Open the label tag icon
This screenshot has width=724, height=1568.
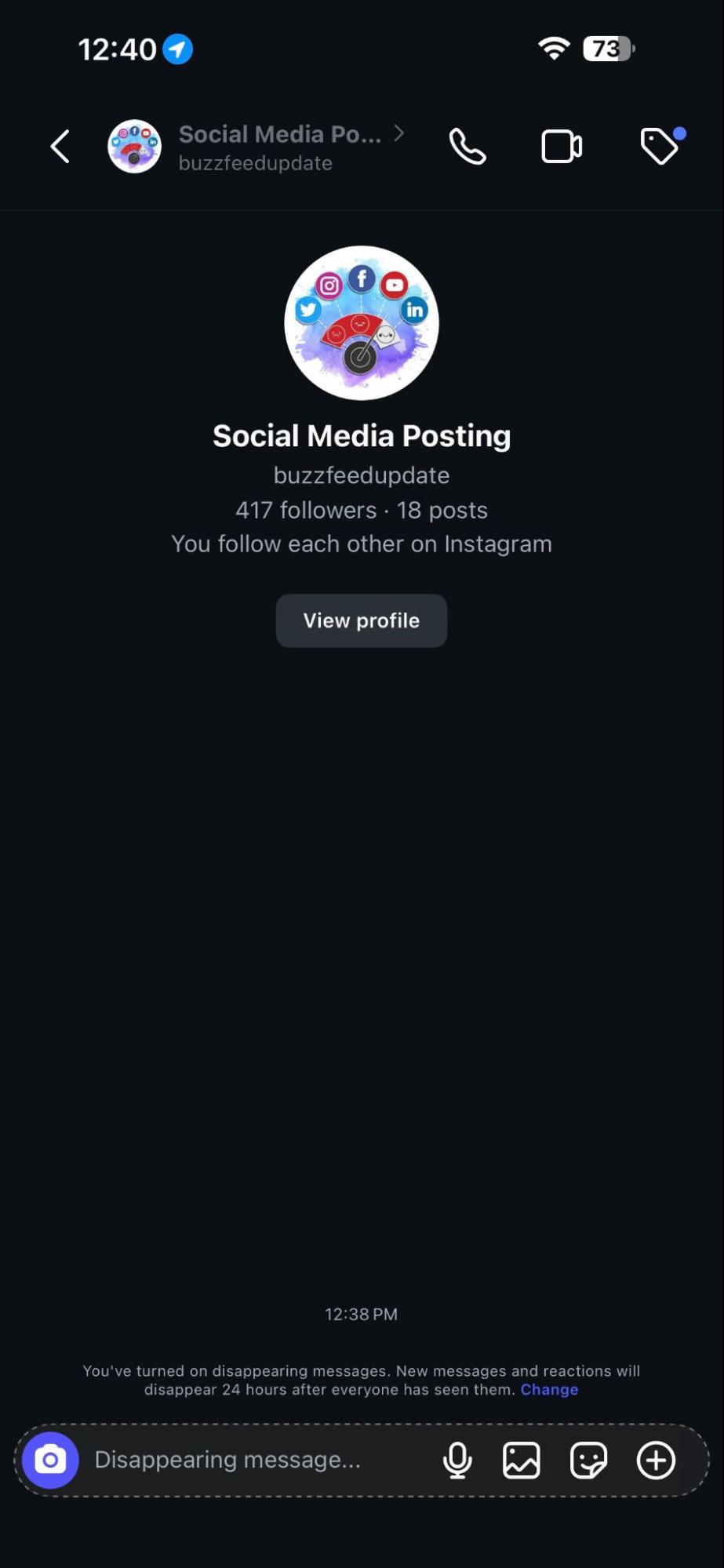click(x=660, y=146)
